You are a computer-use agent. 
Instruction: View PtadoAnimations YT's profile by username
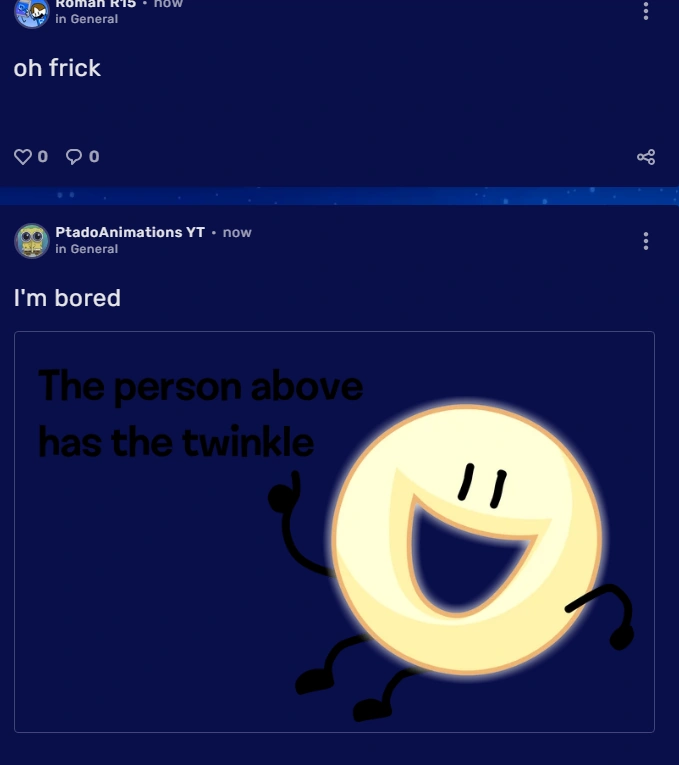tap(130, 232)
